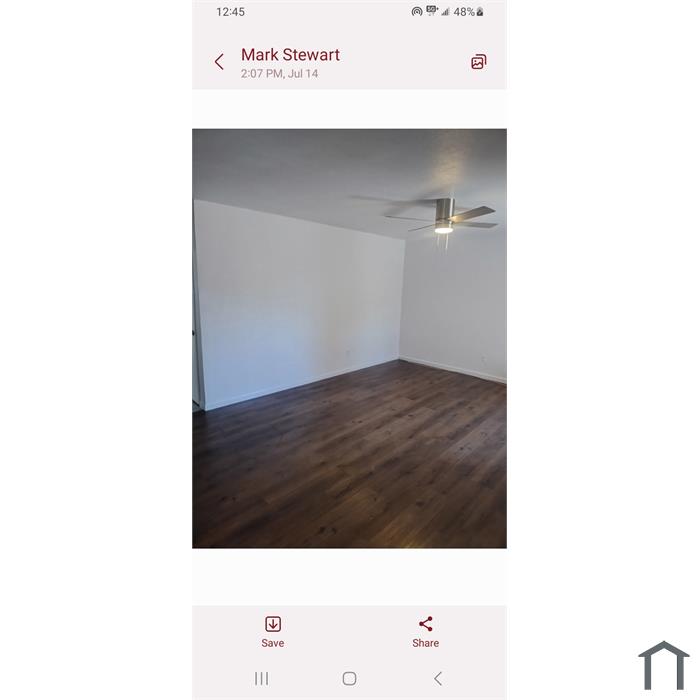Go to the home screen
This screenshot has height=700, width=700.
point(349,678)
